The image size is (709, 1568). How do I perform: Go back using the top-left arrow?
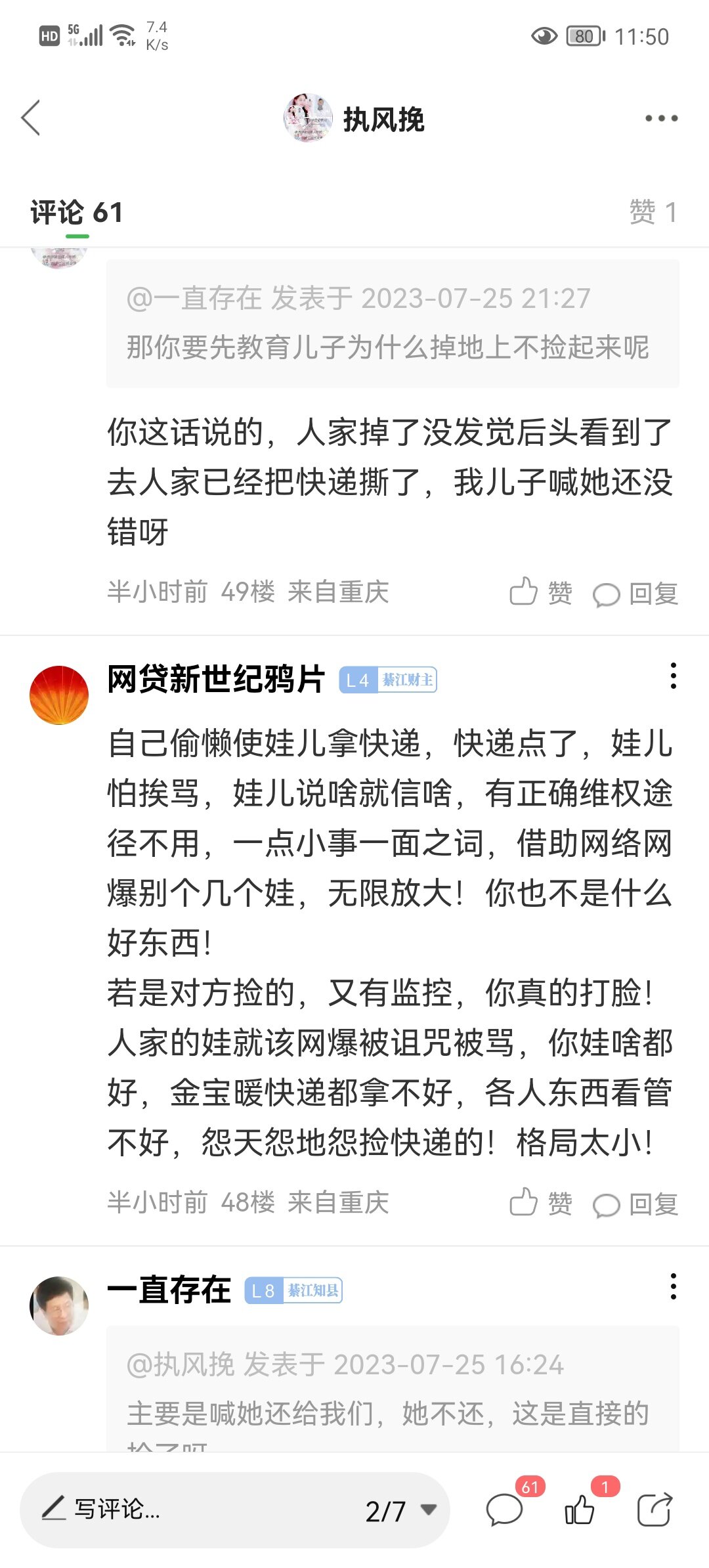31,118
